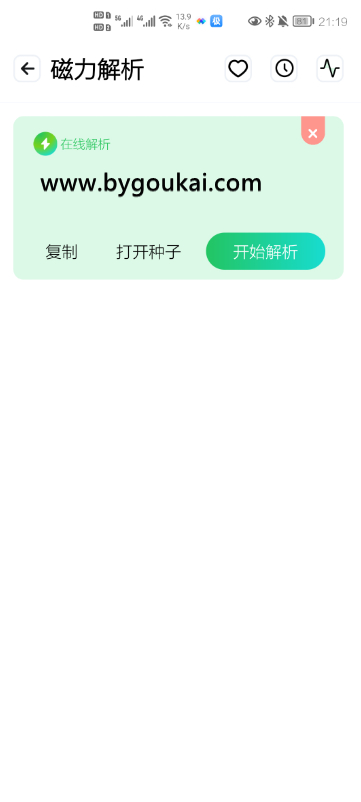This screenshot has width=361, height=802.
Task: Select 打开种子 to open torrent
Action: coord(149,252)
